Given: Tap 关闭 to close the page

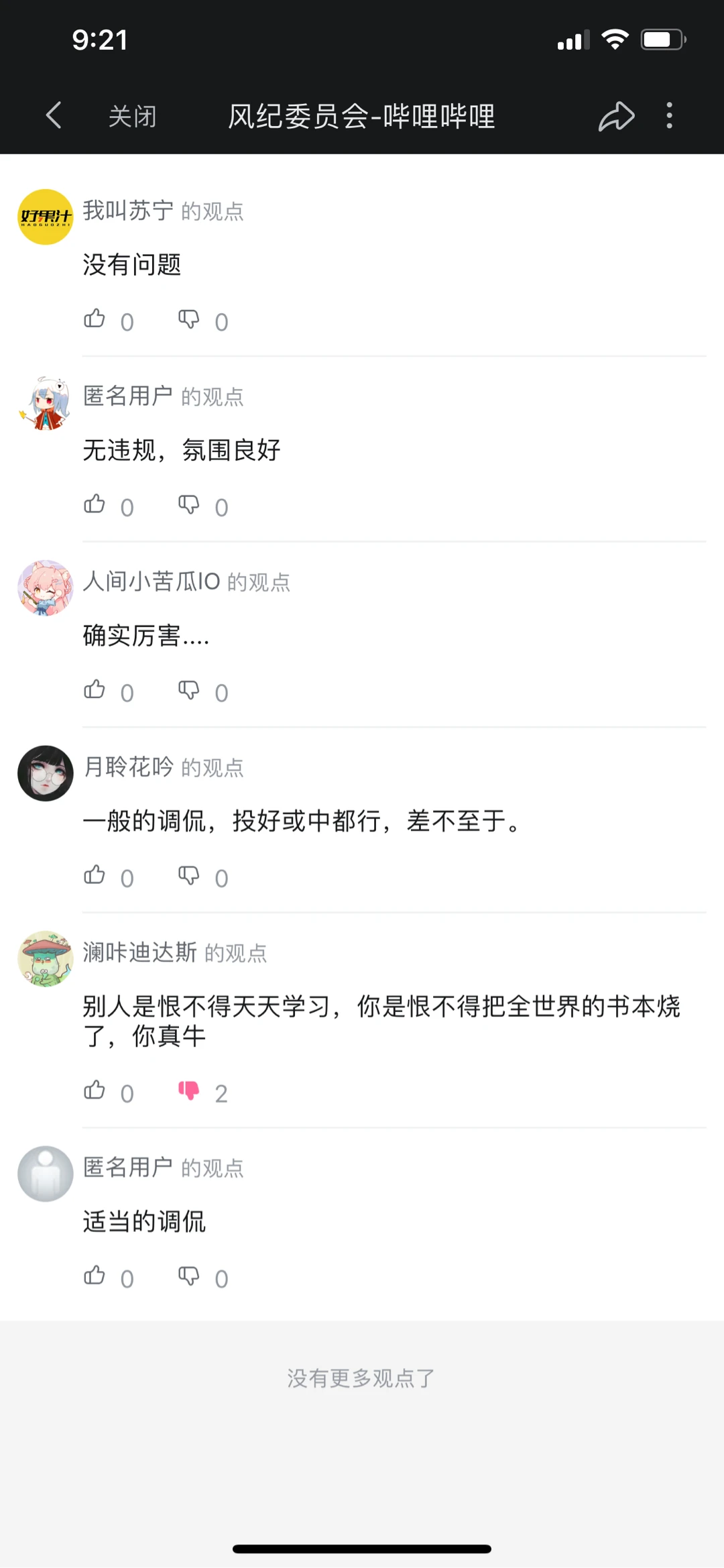Looking at the screenshot, I should click(132, 116).
